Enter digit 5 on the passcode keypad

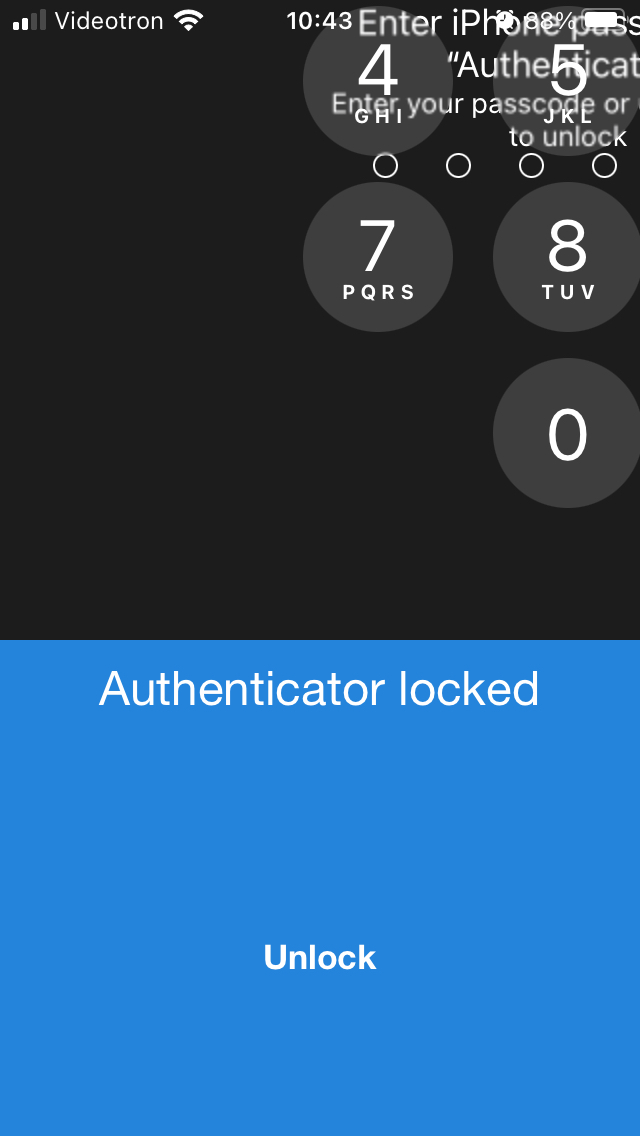point(567,81)
